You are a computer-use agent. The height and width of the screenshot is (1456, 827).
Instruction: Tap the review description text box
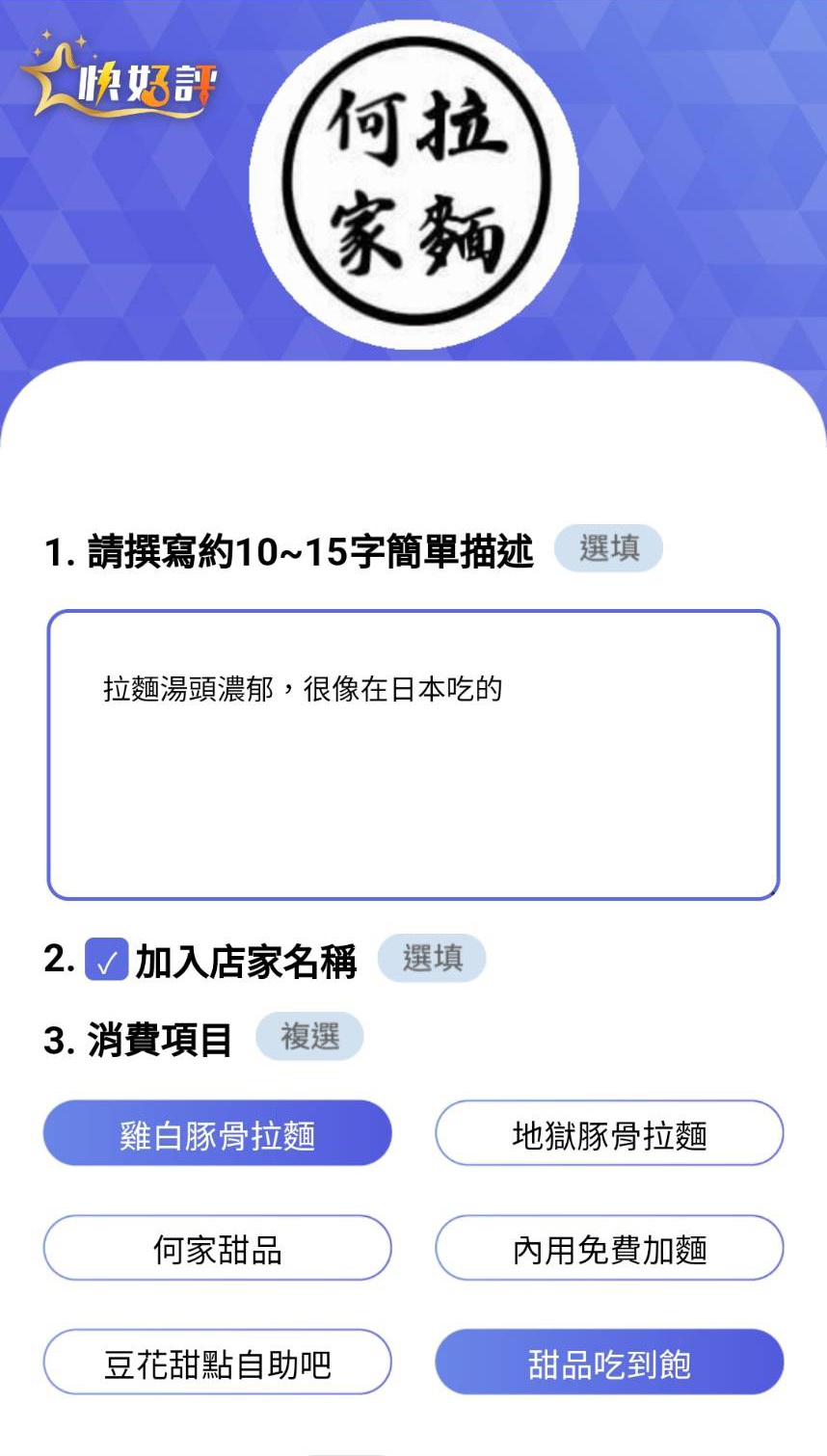pyautogui.click(x=413, y=754)
